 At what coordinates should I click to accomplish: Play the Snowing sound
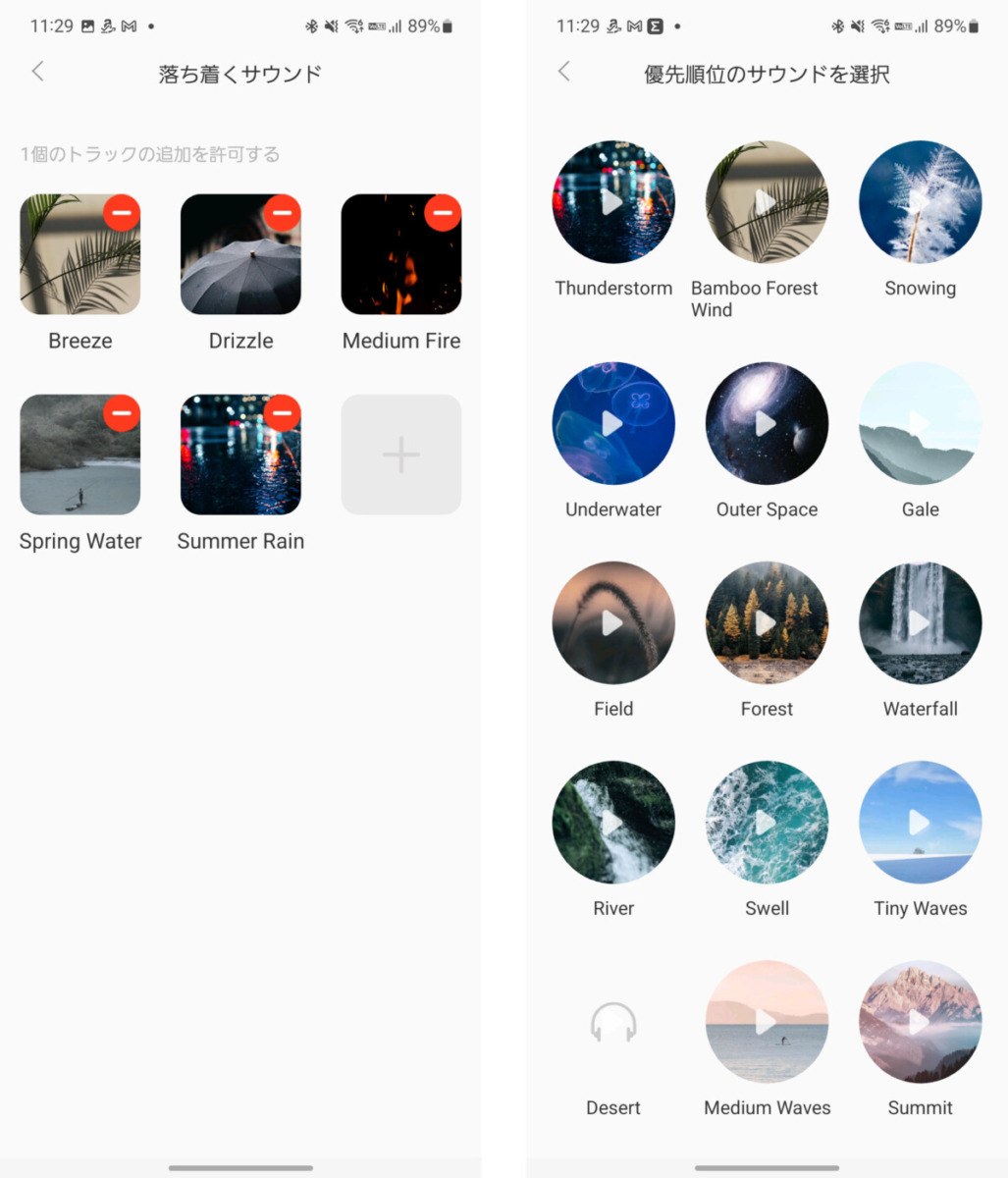click(920, 202)
